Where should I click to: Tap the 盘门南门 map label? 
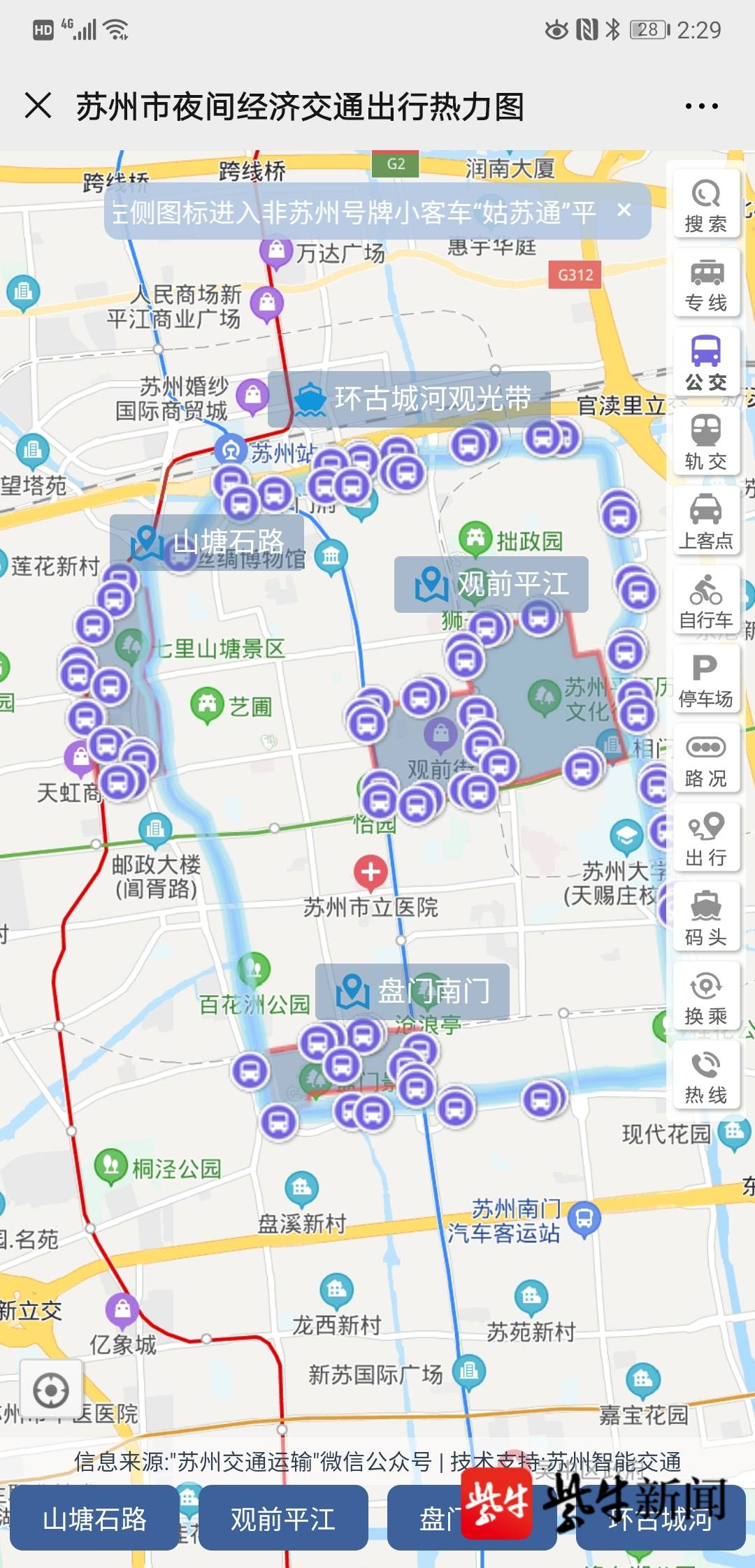[412, 991]
